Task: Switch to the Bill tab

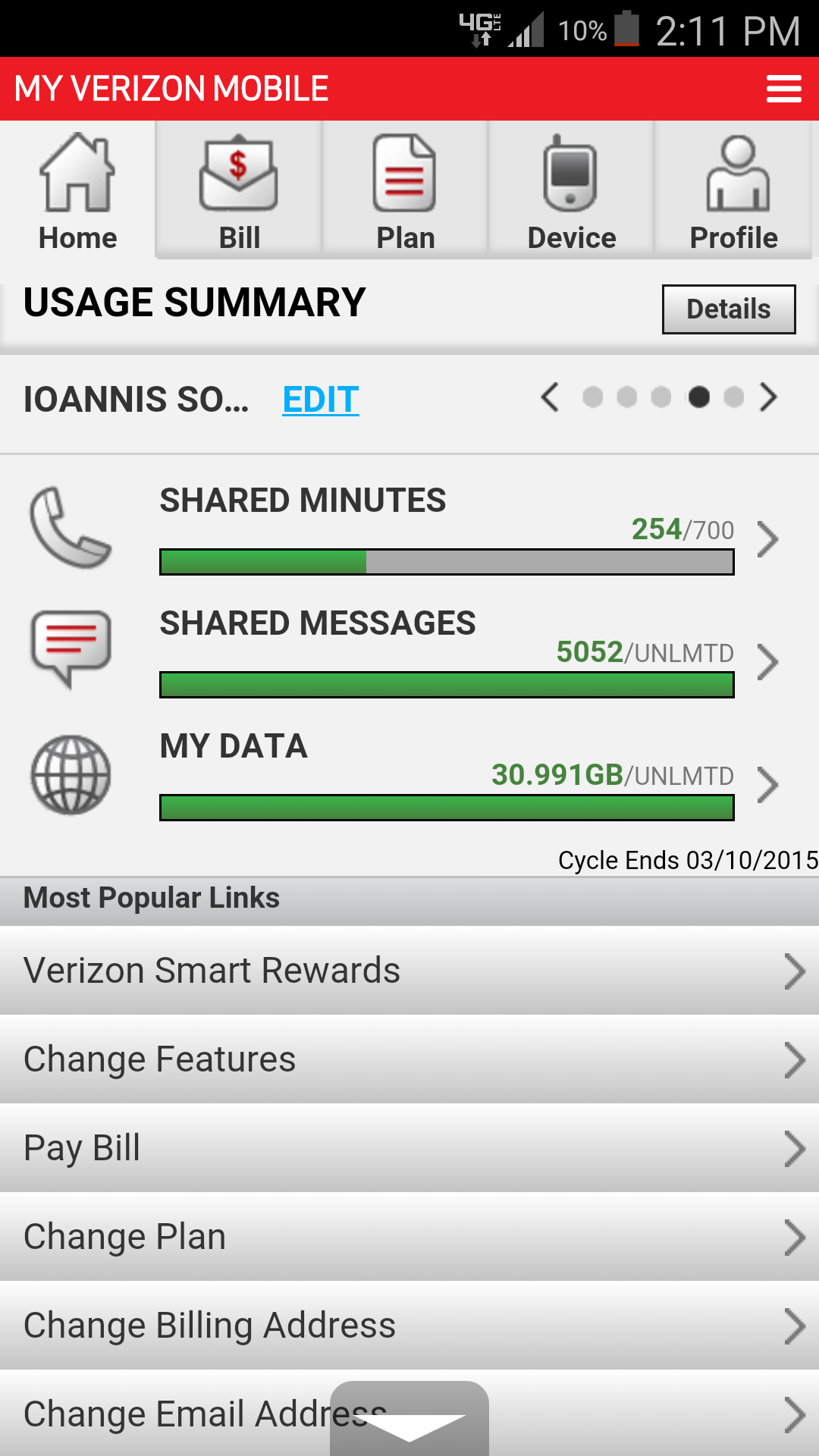Action: [x=239, y=190]
